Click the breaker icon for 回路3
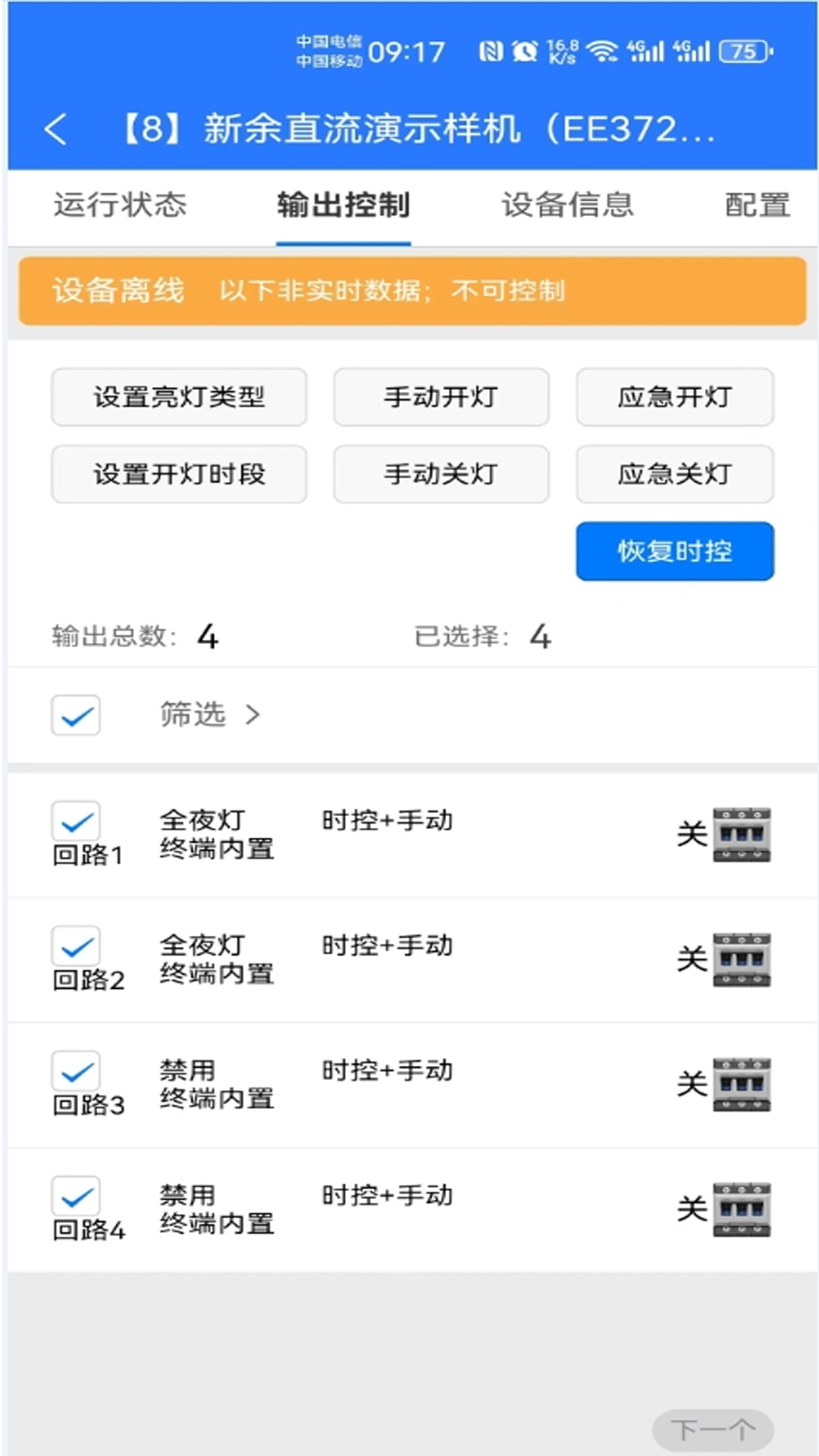This screenshot has height=1456, width=819. click(741, 1083)
